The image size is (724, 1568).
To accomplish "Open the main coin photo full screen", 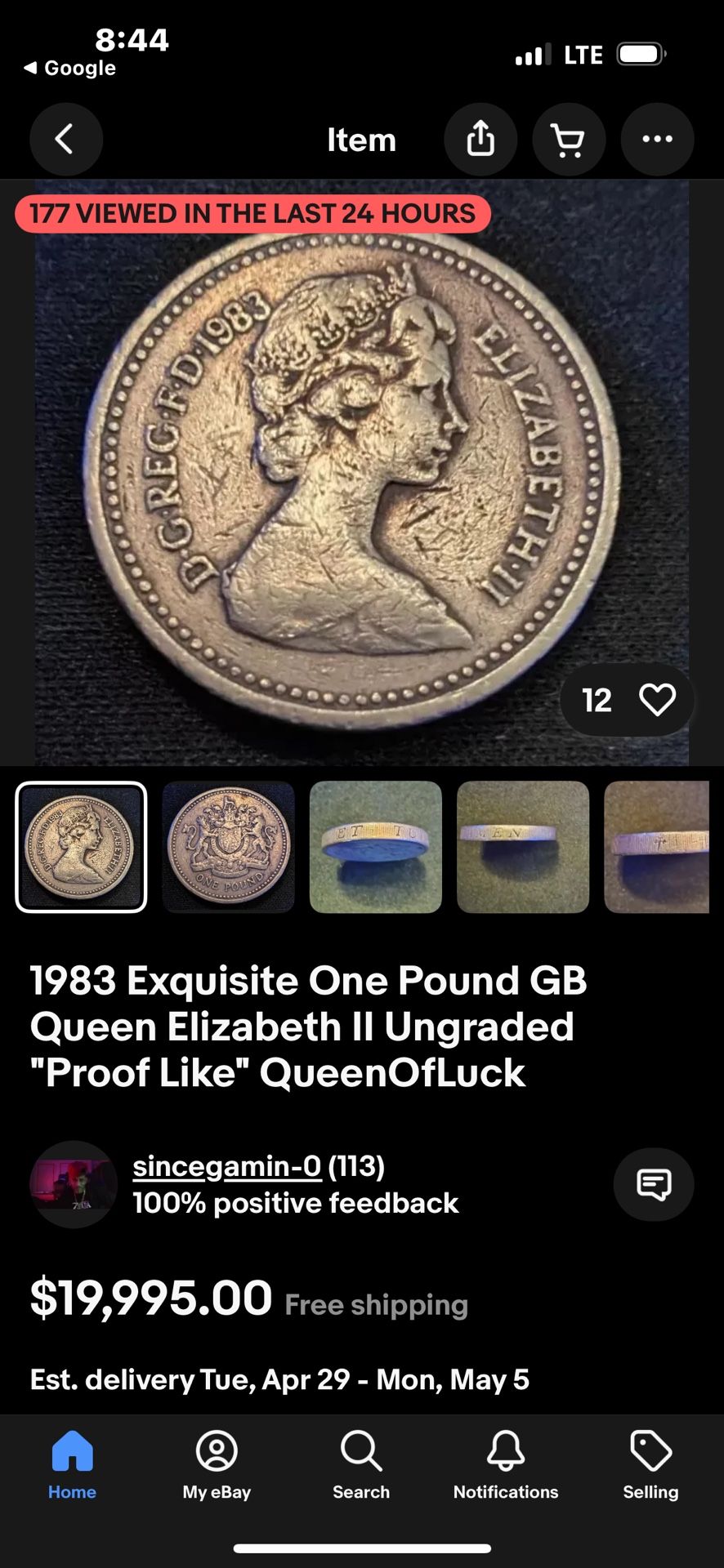I will (x=361, y=472).
